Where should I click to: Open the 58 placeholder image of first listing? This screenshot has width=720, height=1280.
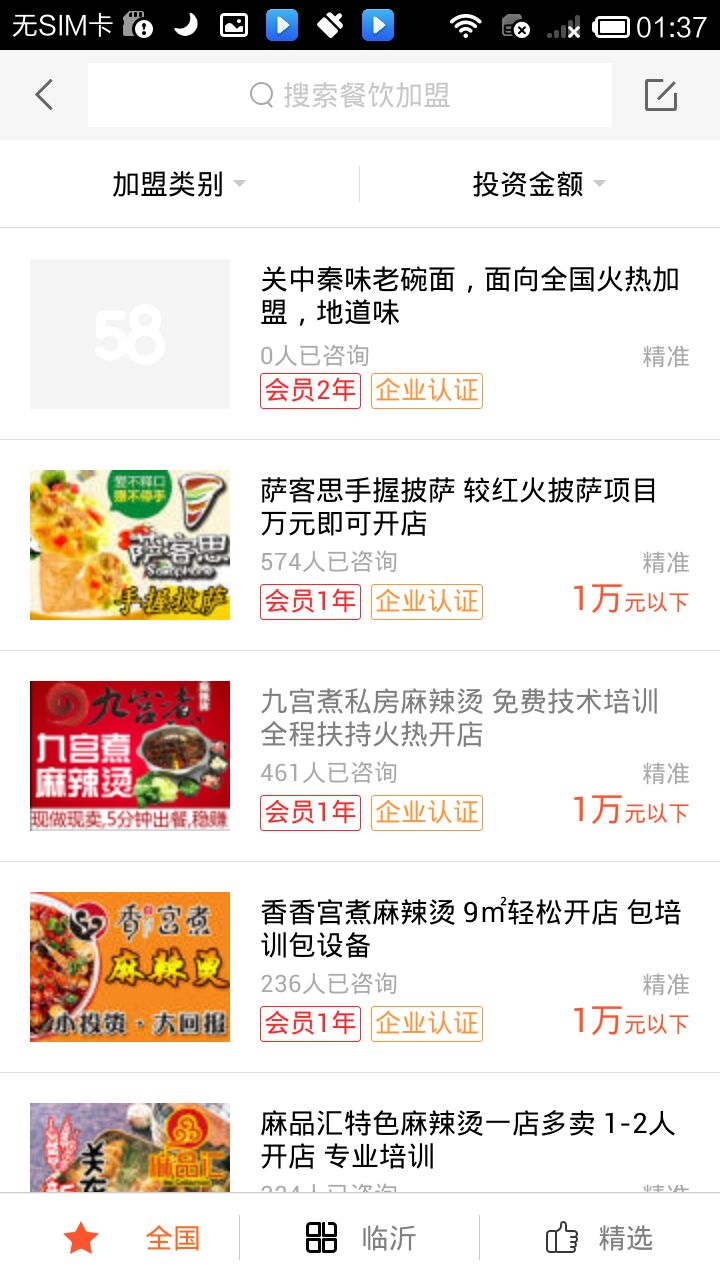coord(129,333)
